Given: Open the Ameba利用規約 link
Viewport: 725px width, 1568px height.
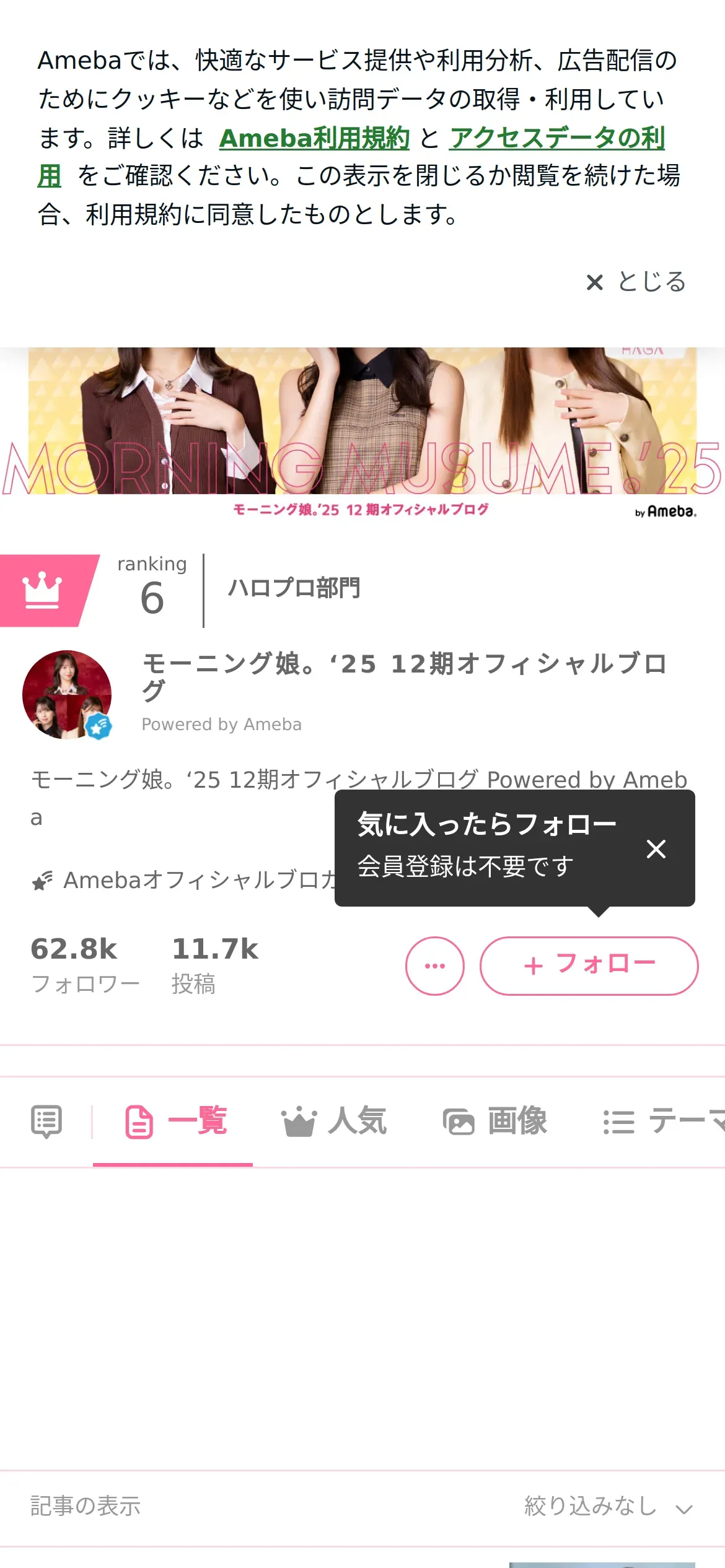Looking at the screenshot, I should coord(314,137).
